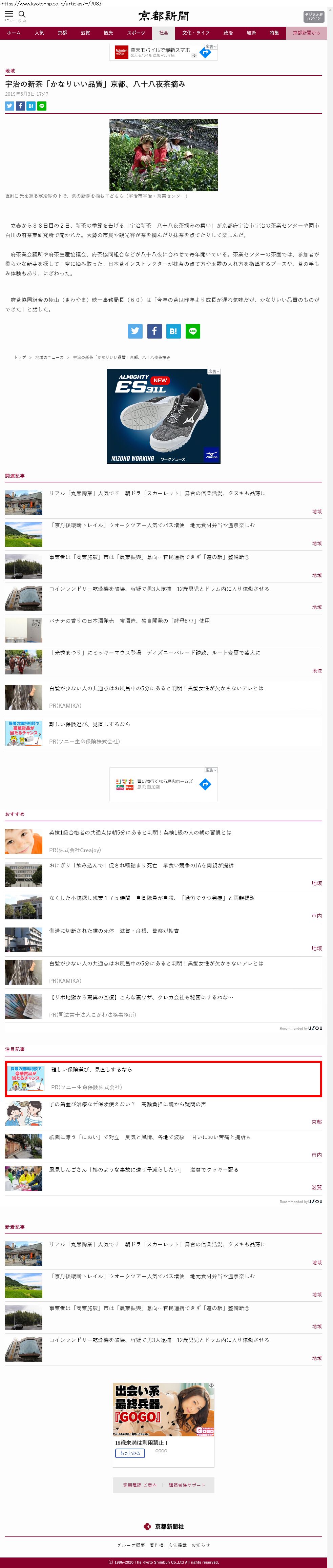Open the グループ概要 footer link
This screenshot has width=333, height=1568.
click(x=131, y=1545)
